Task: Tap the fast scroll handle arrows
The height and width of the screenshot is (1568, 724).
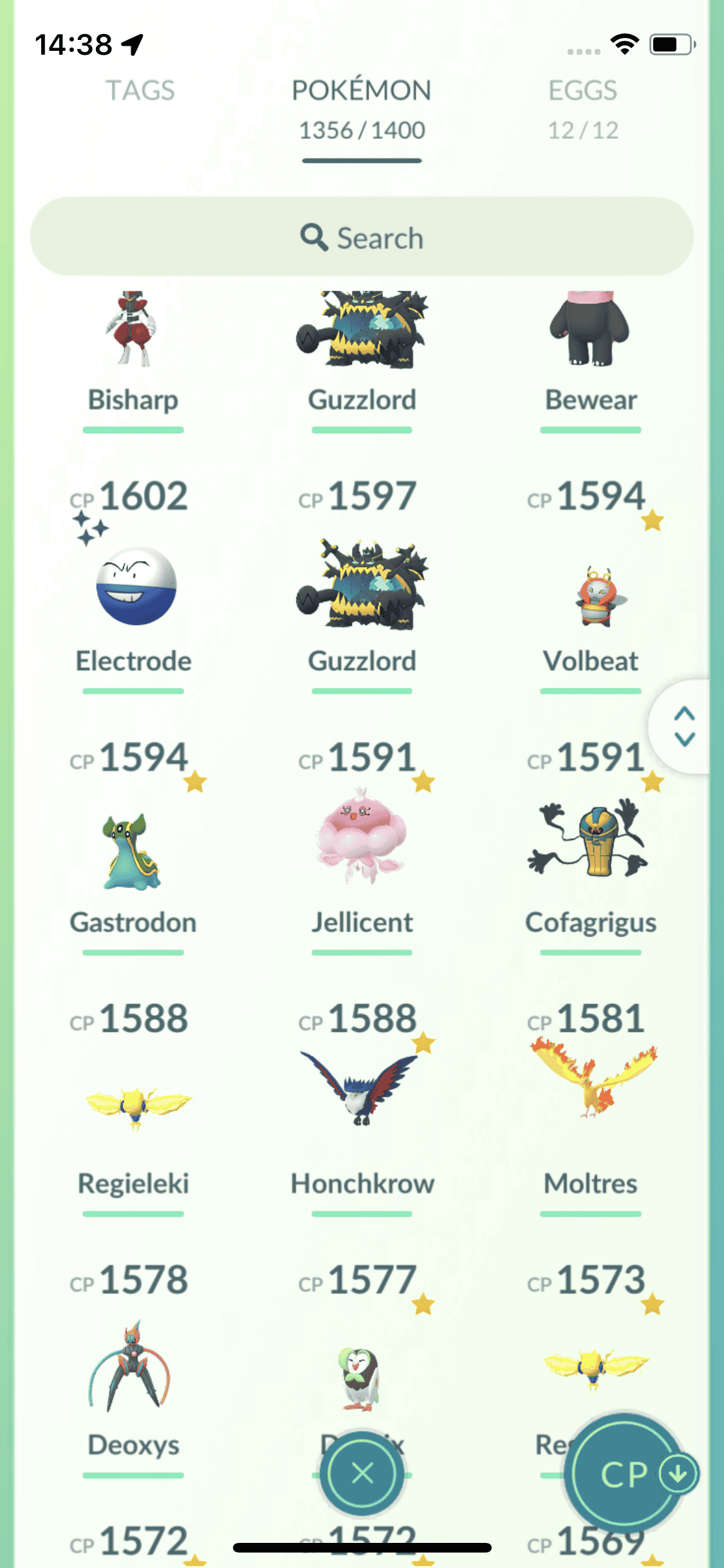Action: point(684,727)
